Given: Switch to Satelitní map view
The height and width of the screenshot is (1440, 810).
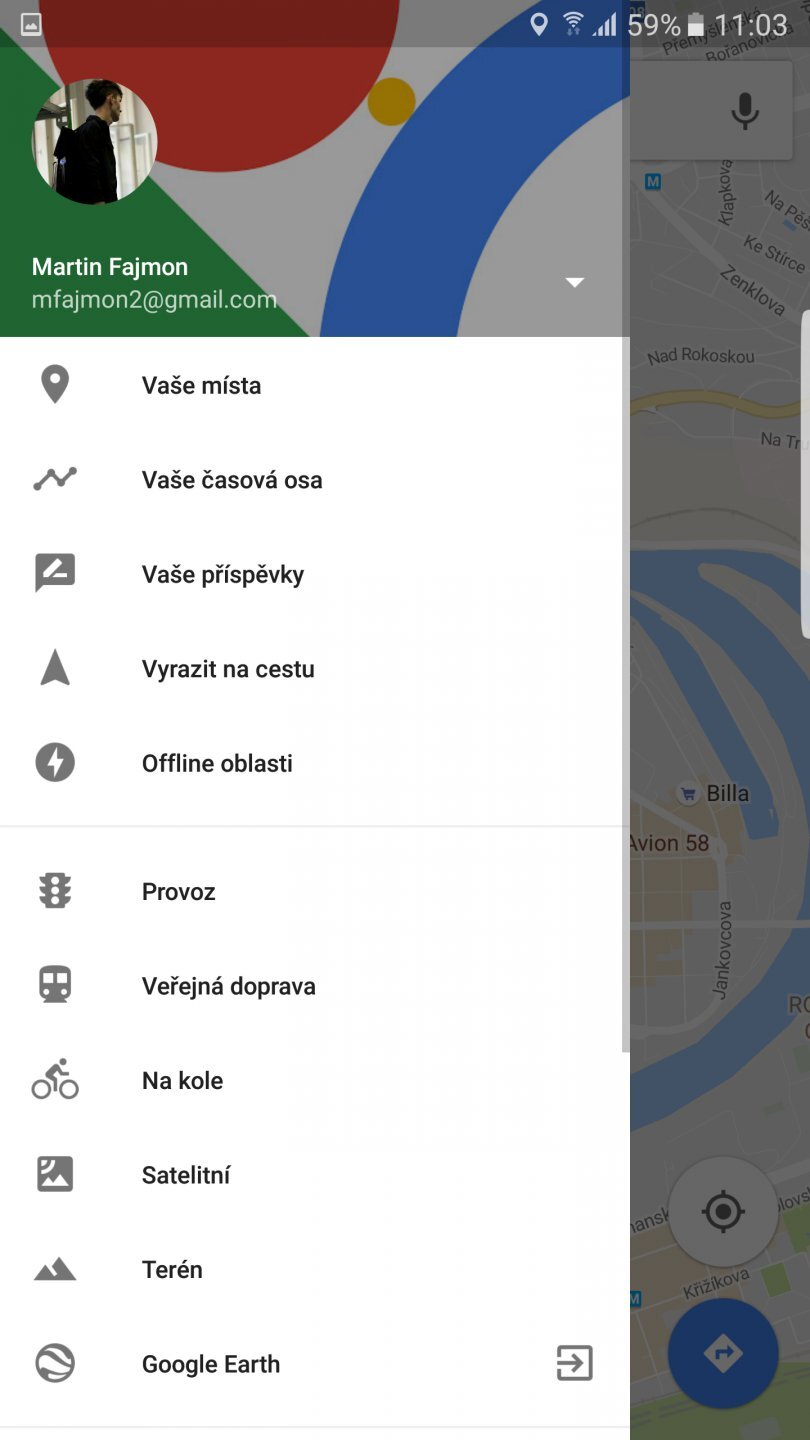Looking at the screenshot, I should coord(186,1175).
